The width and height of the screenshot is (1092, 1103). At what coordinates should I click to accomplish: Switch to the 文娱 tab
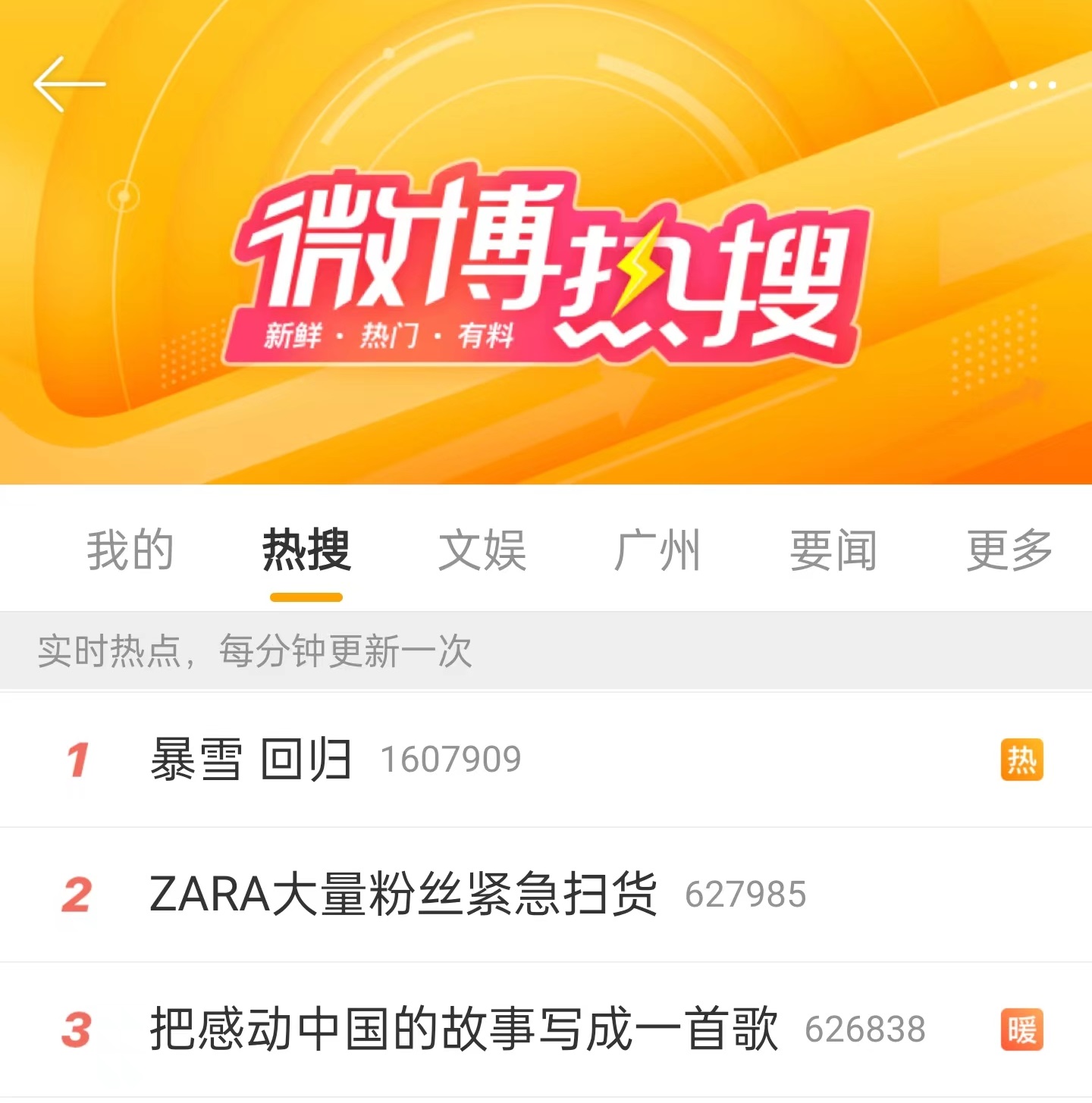482,550
